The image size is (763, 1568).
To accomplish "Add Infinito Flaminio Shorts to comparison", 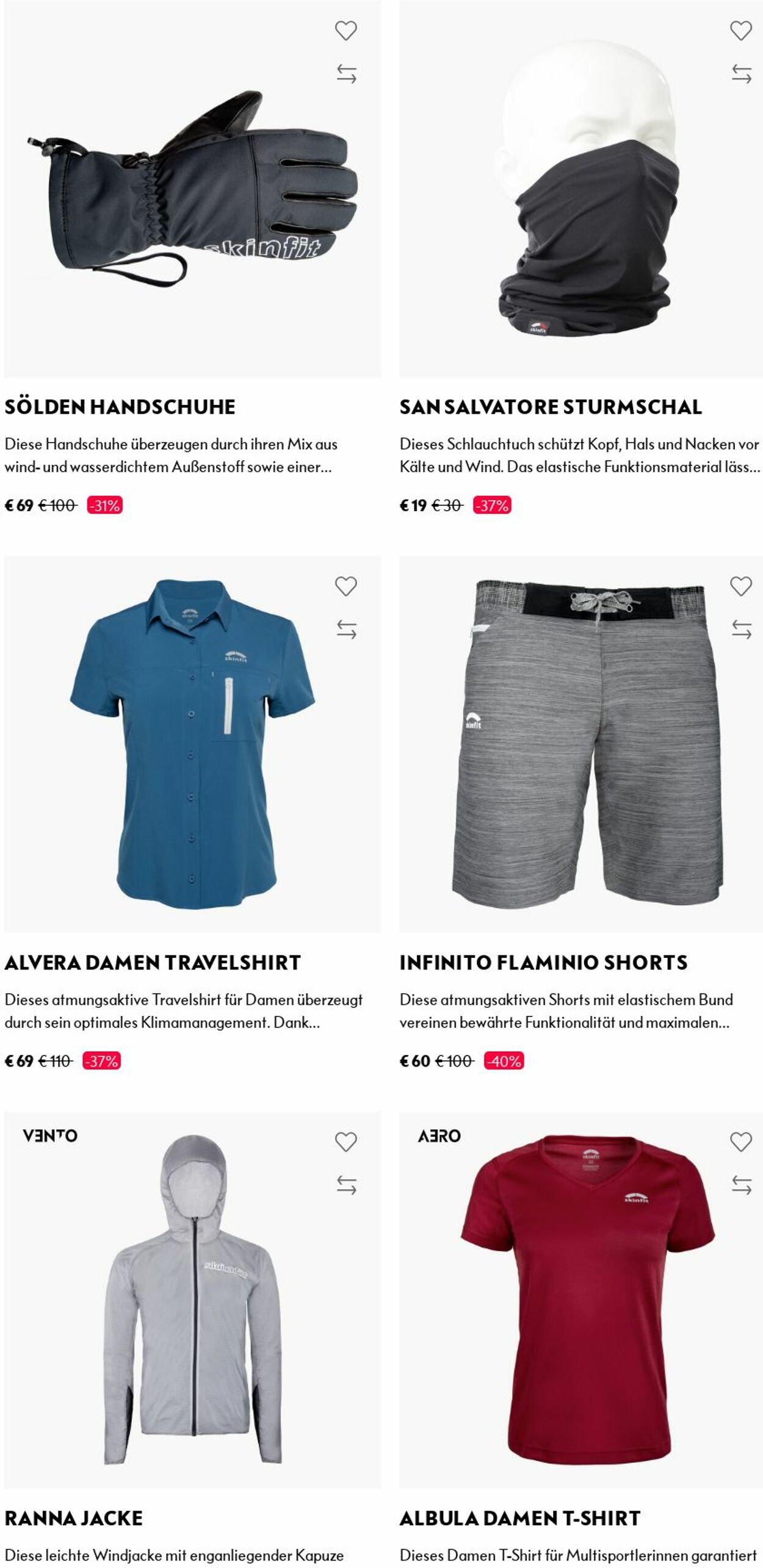I will [x=741, y=629].
